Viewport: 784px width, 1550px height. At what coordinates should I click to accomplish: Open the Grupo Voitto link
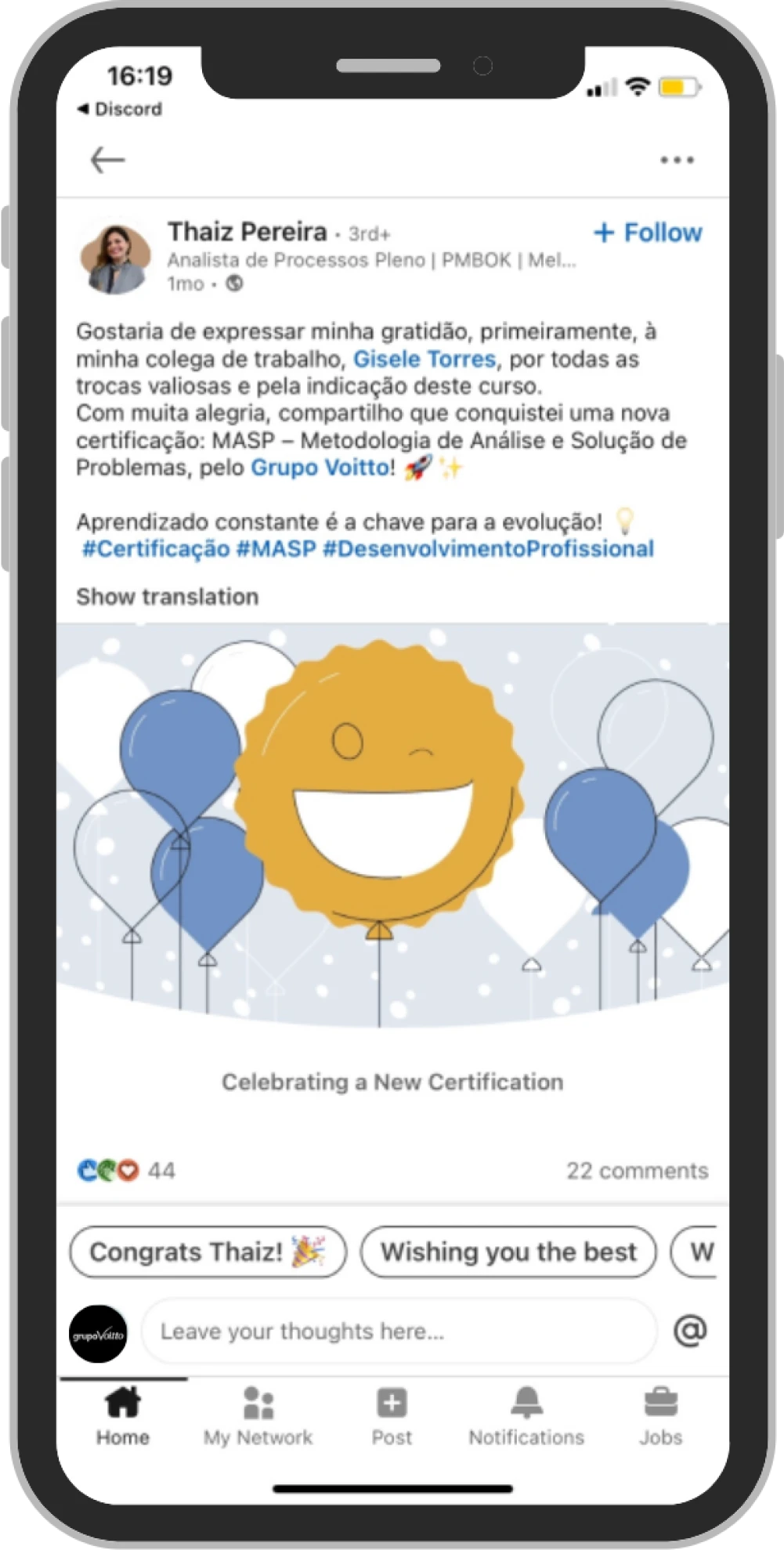[320, 468]
